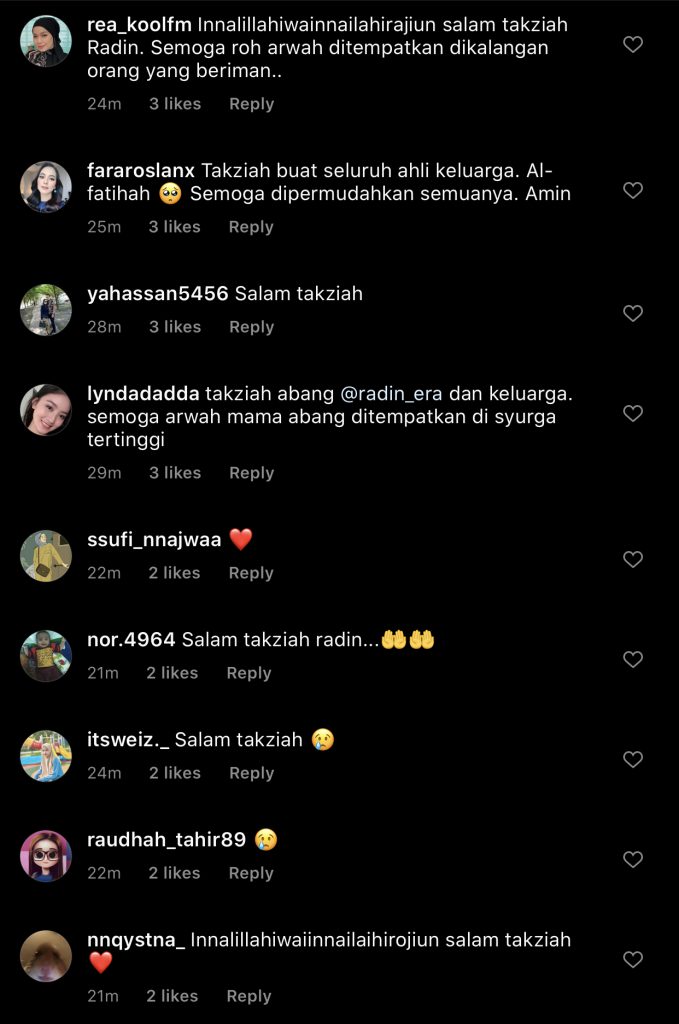Open ssufi_nnajwaa's profile via username
This screenshot has width=679, height=1024.
click(x=154, y=540)
